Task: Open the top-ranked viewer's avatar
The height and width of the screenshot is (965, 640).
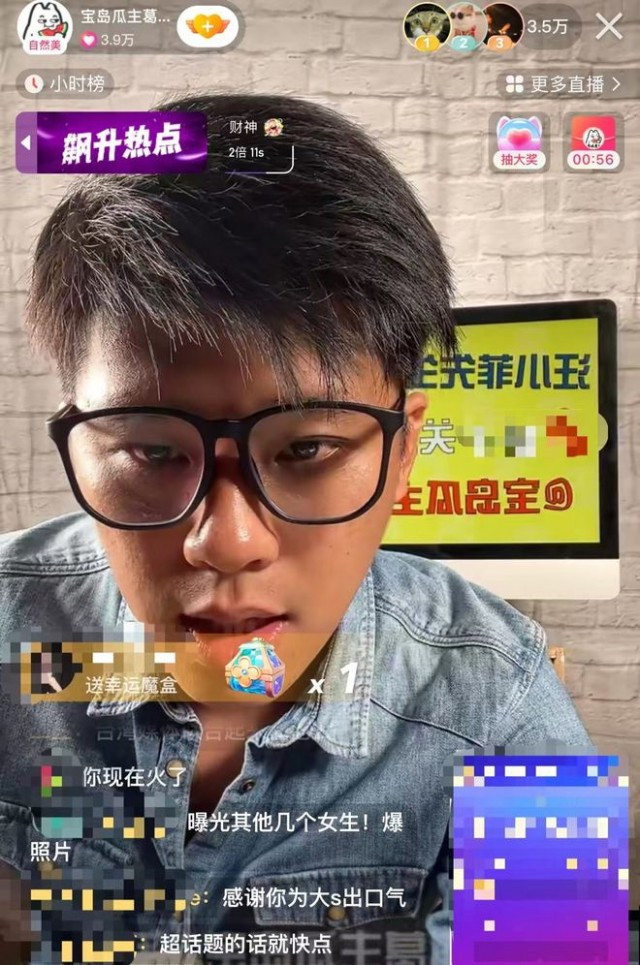Action: tap(426, 25)
